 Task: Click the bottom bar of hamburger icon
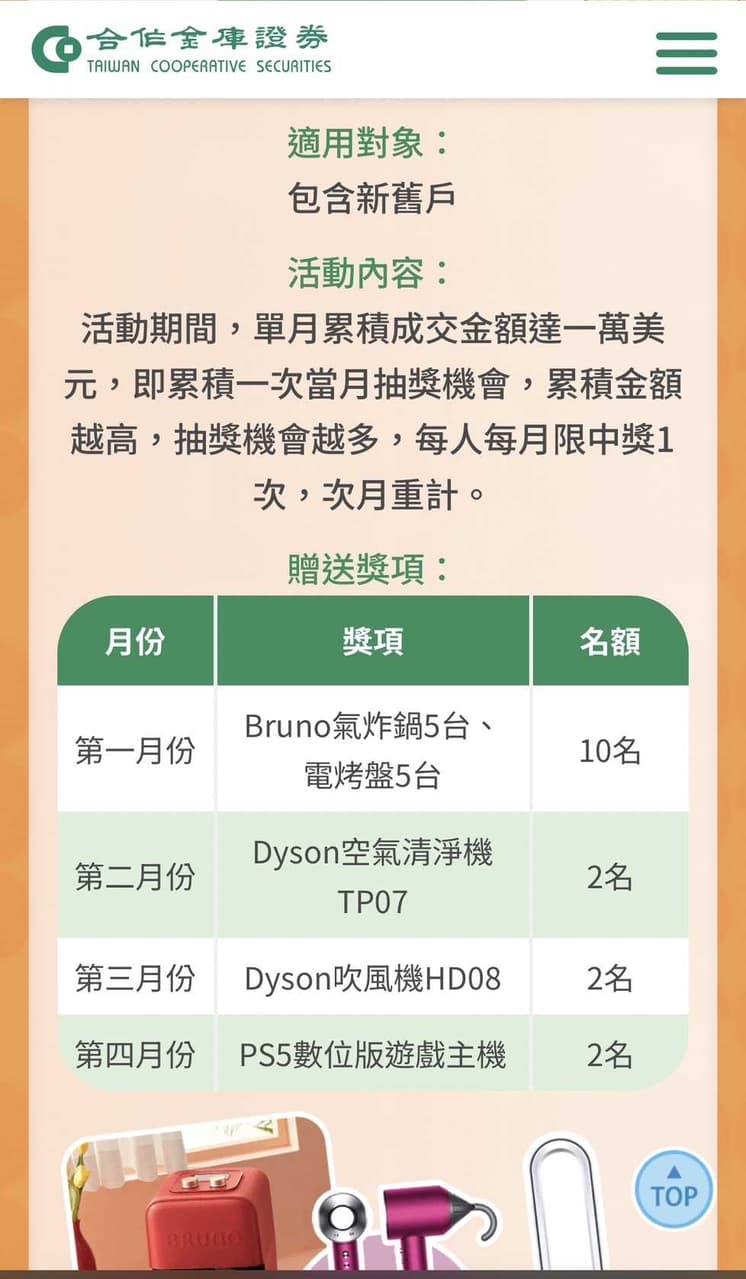(685, 70)
